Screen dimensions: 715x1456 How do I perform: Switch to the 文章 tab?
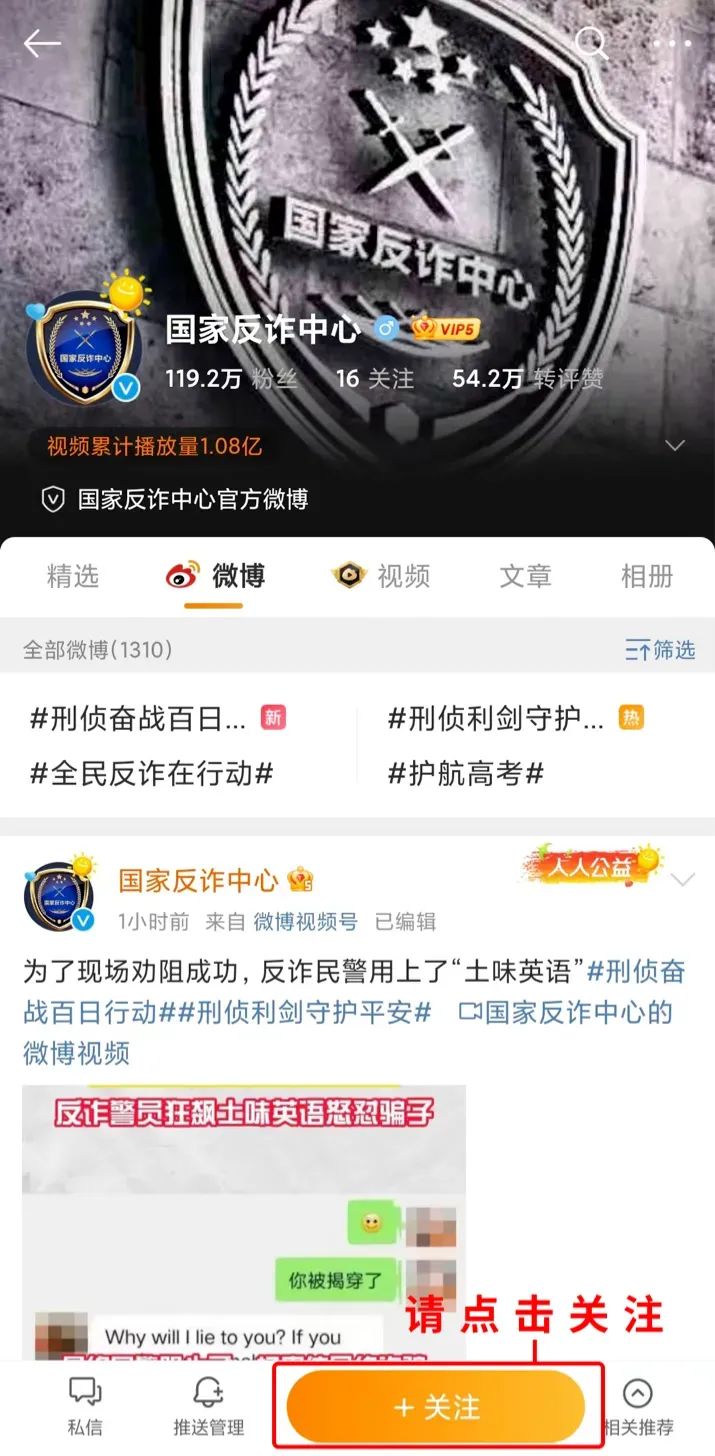pyautogui.click(x=525, y=576)
